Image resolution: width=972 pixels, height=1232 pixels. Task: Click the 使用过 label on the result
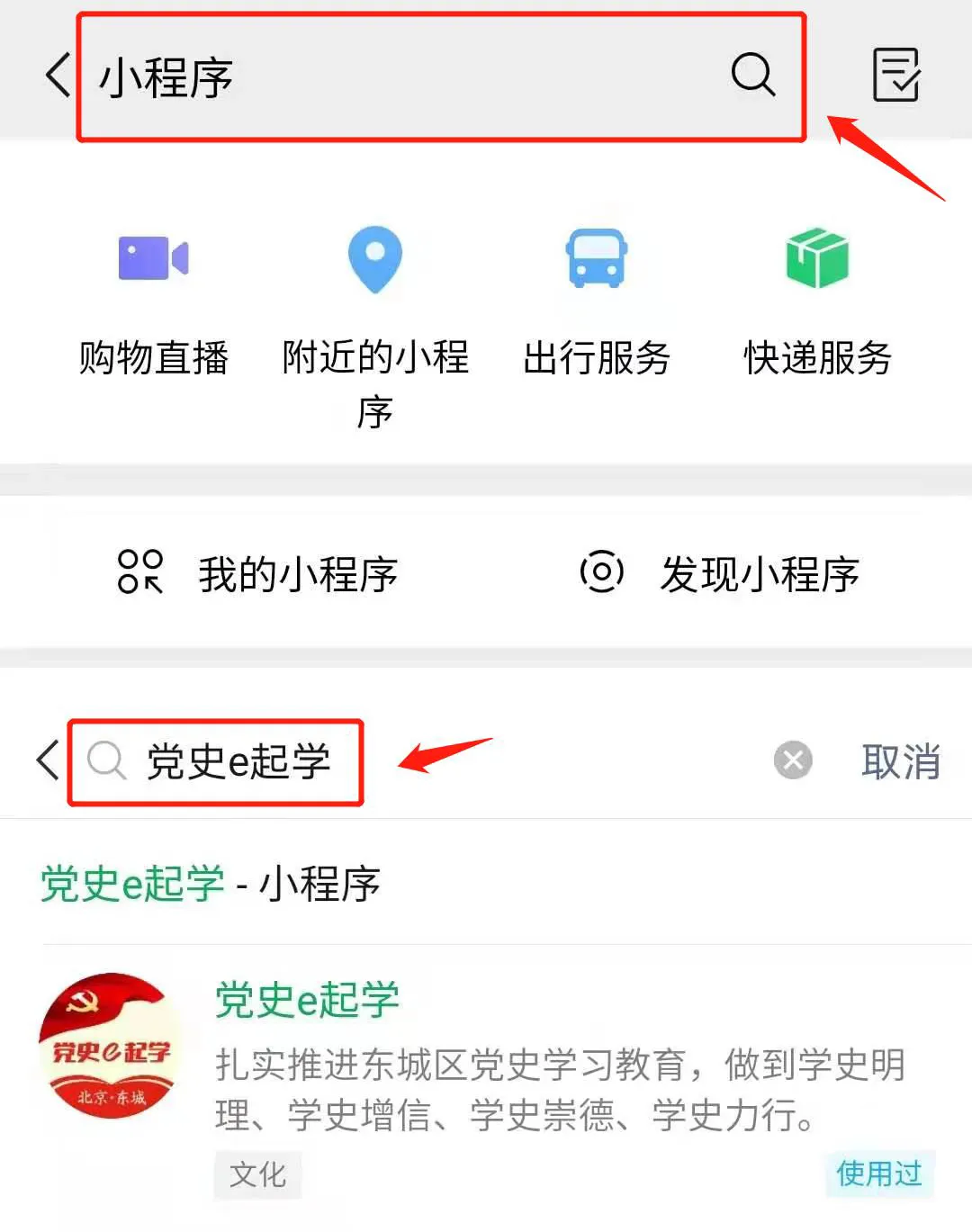coord(878,1174)
